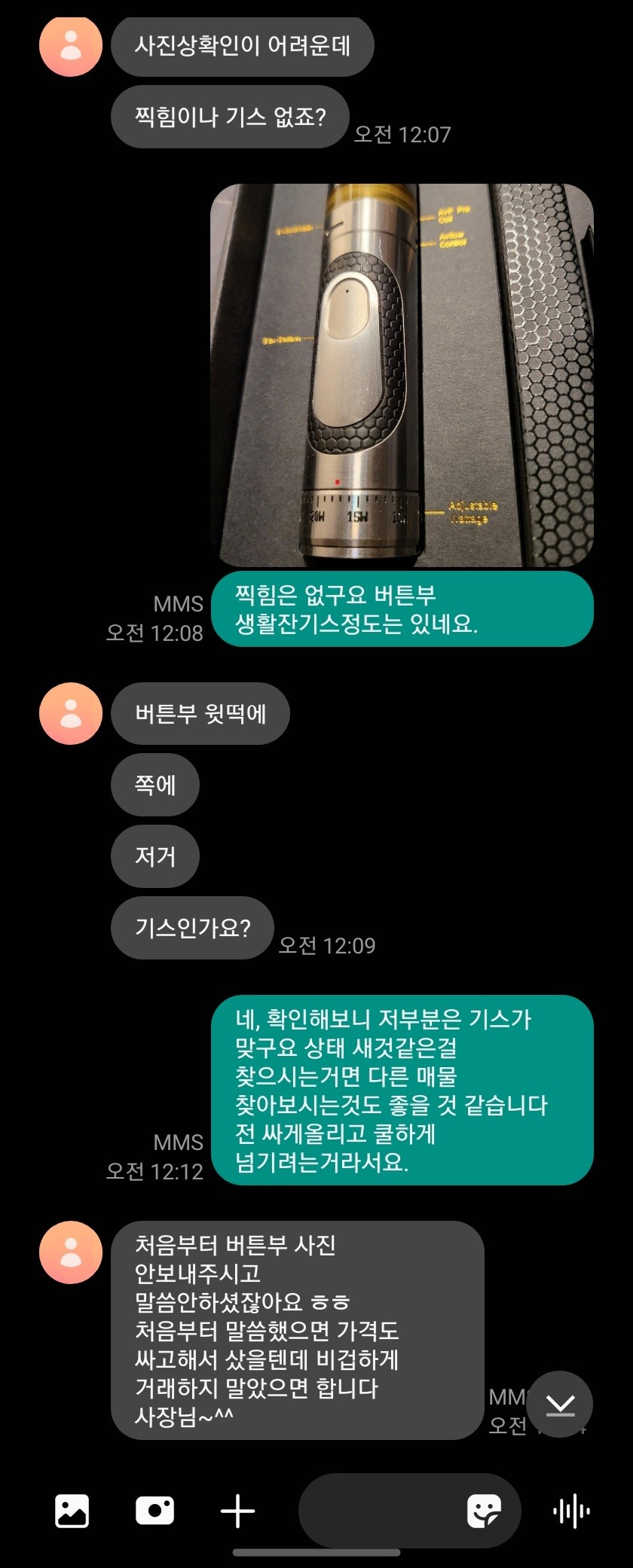This screenshot has height=1568, width=633.
Task: Start a voice message recording
Action: point(571,1511)
